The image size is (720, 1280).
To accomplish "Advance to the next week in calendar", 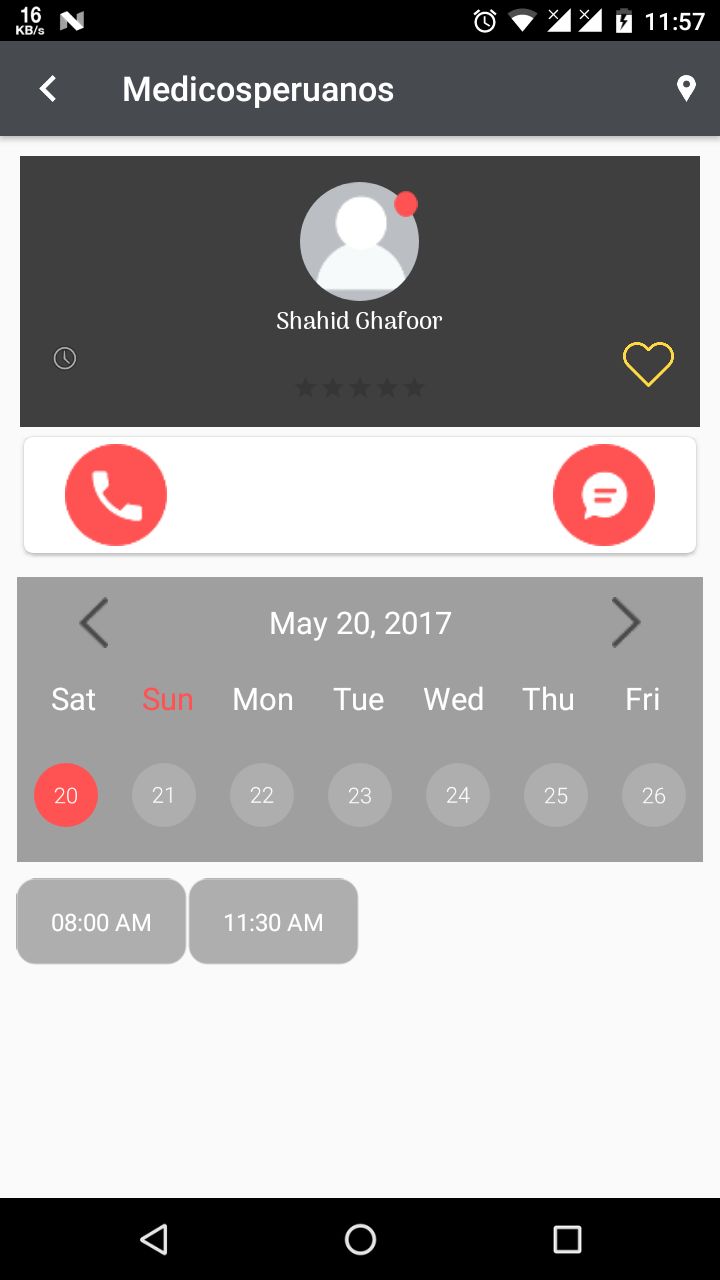I will 626,623.
